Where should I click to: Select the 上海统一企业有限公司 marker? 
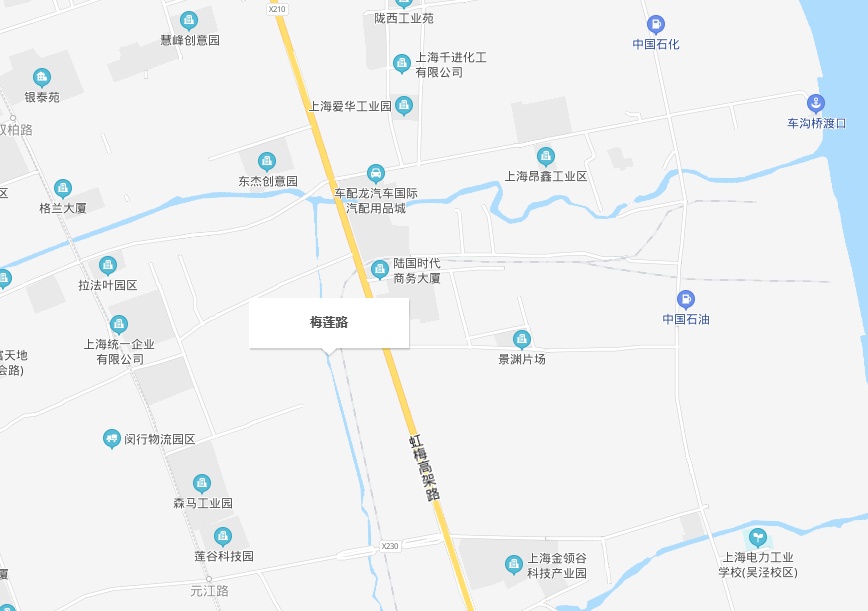119,324
